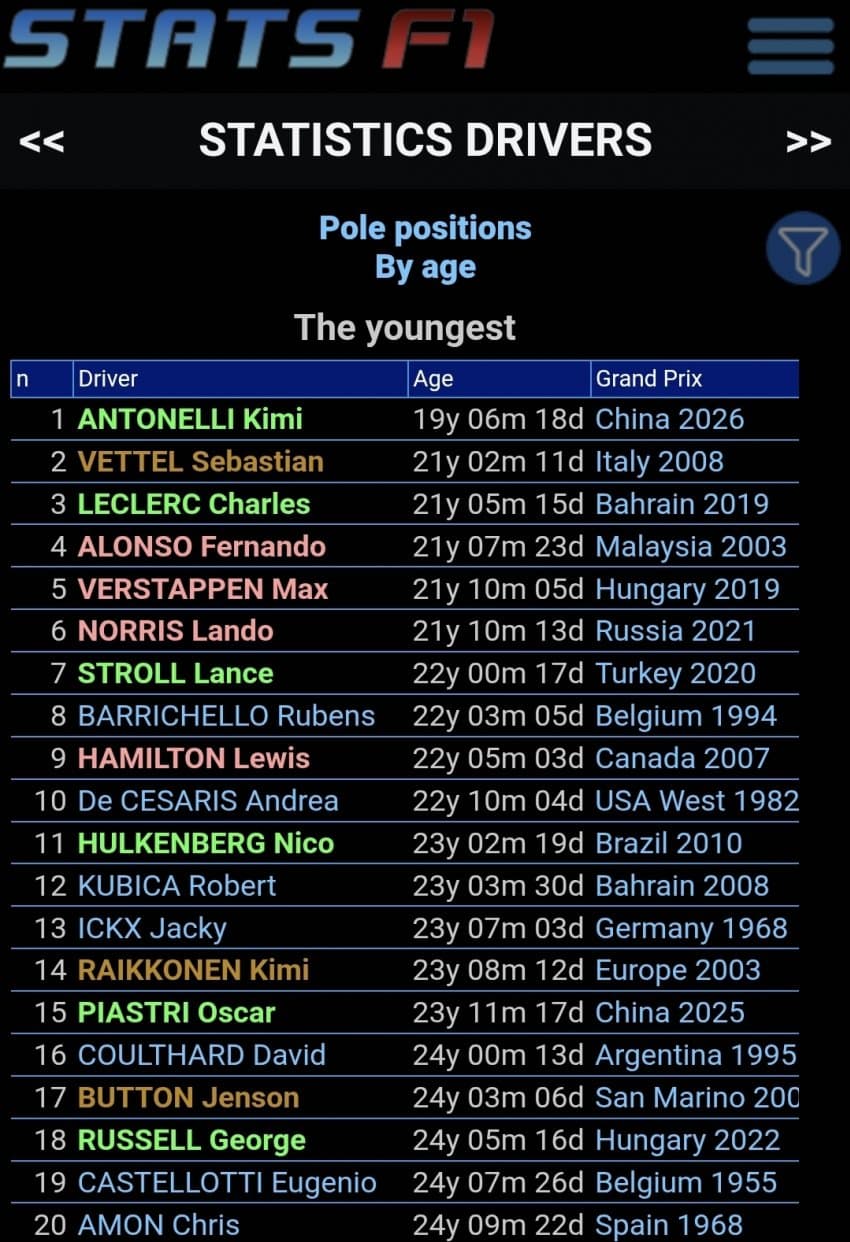Select RAIKKONEN Kimi from the list
Viewport: 850px width, 1242px height.
coord(193,970)
